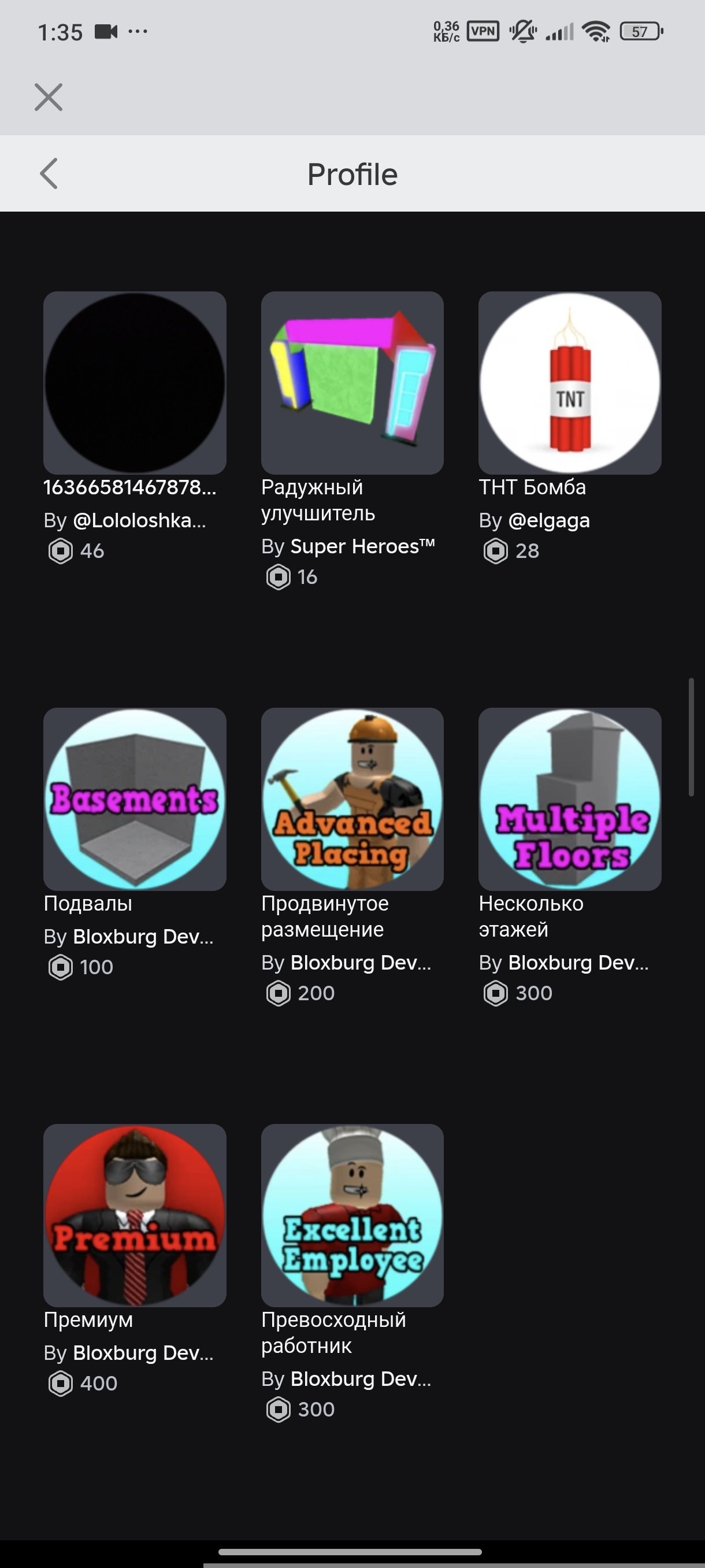The height and width of the screenshot is (1568, 705).
Task: Open the Премиум game pass
Action: 135,1215
